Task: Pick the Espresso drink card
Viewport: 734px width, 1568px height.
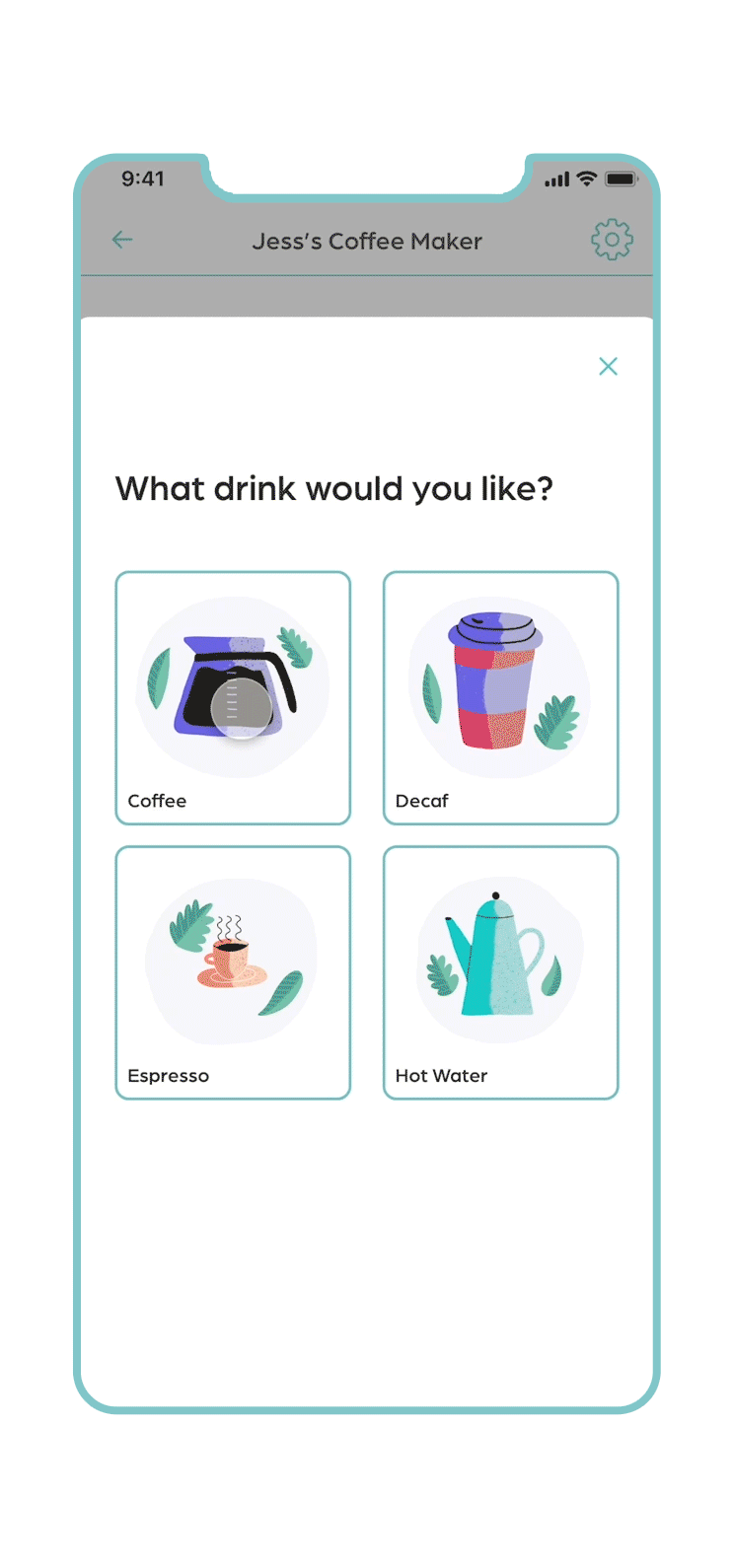Action: tap(233, 972)
